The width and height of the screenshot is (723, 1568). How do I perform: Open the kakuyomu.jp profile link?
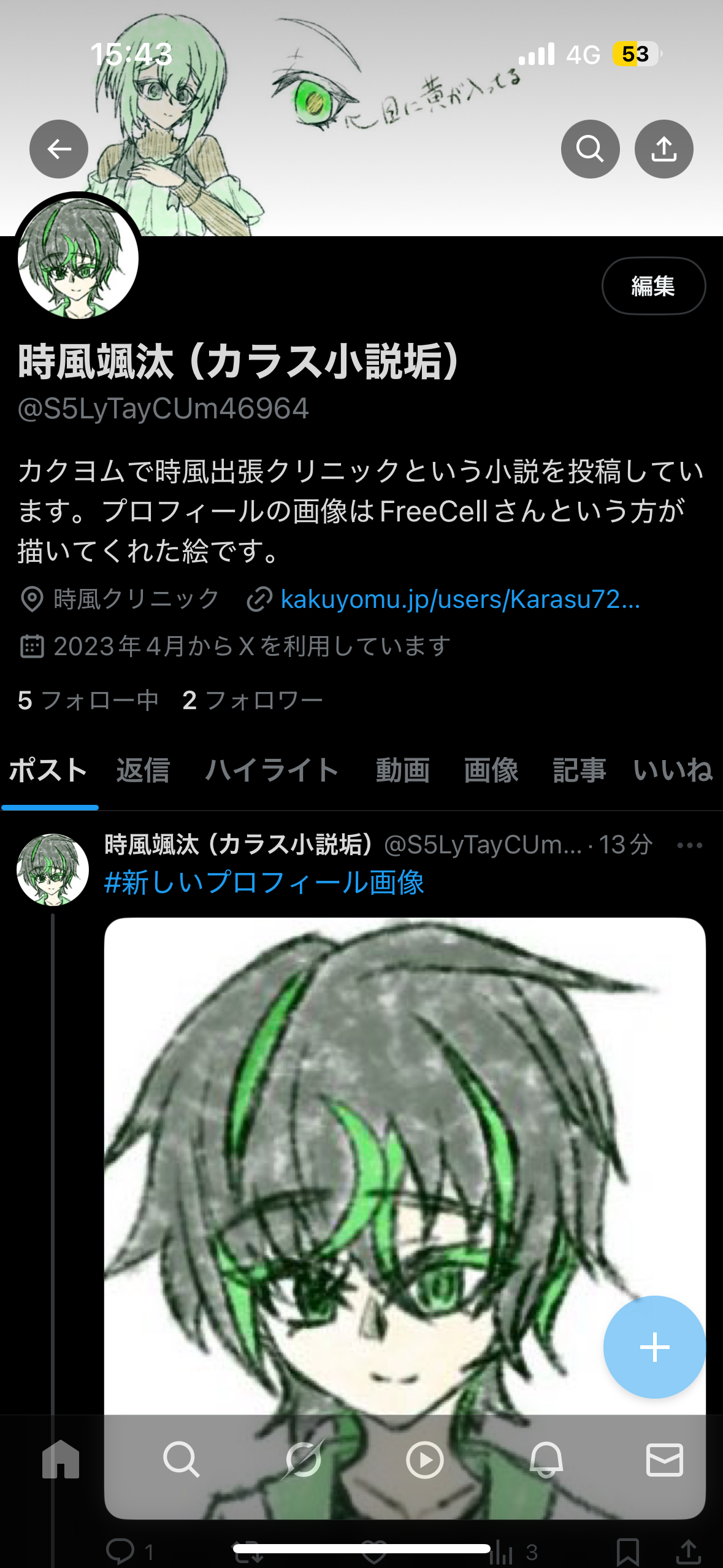(460, 599)
